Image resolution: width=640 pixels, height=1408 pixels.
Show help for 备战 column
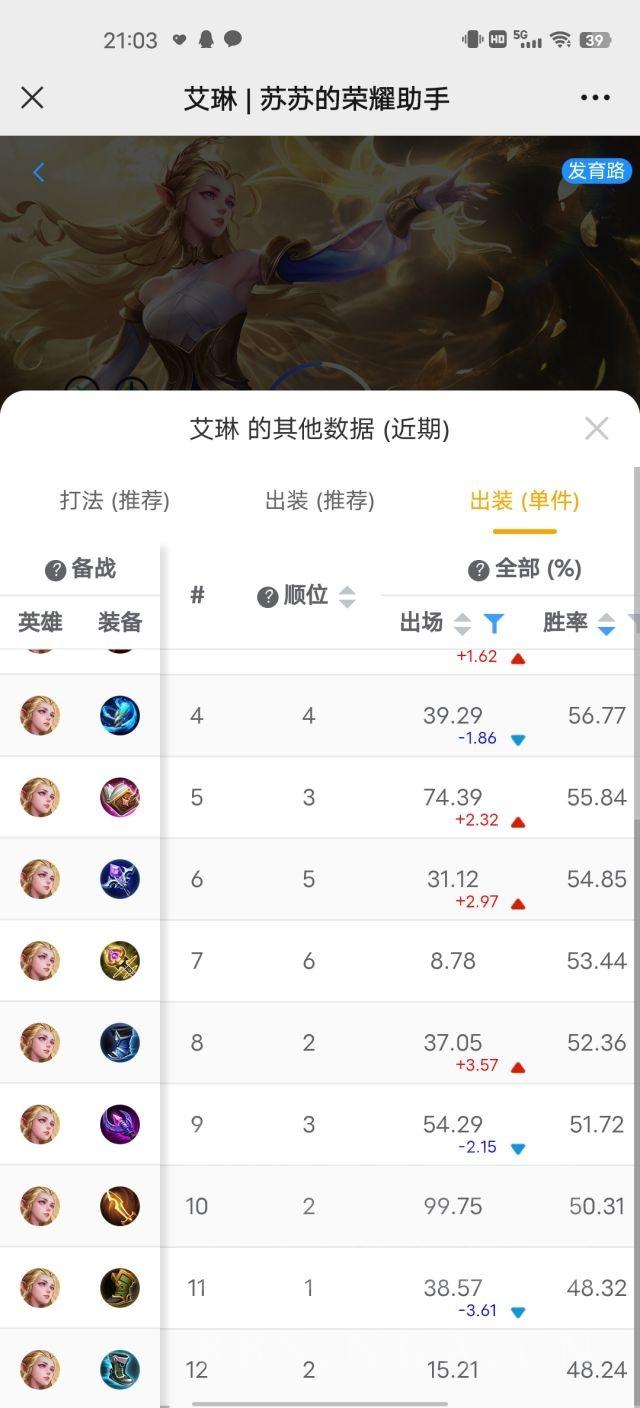(x=56, y=570)
